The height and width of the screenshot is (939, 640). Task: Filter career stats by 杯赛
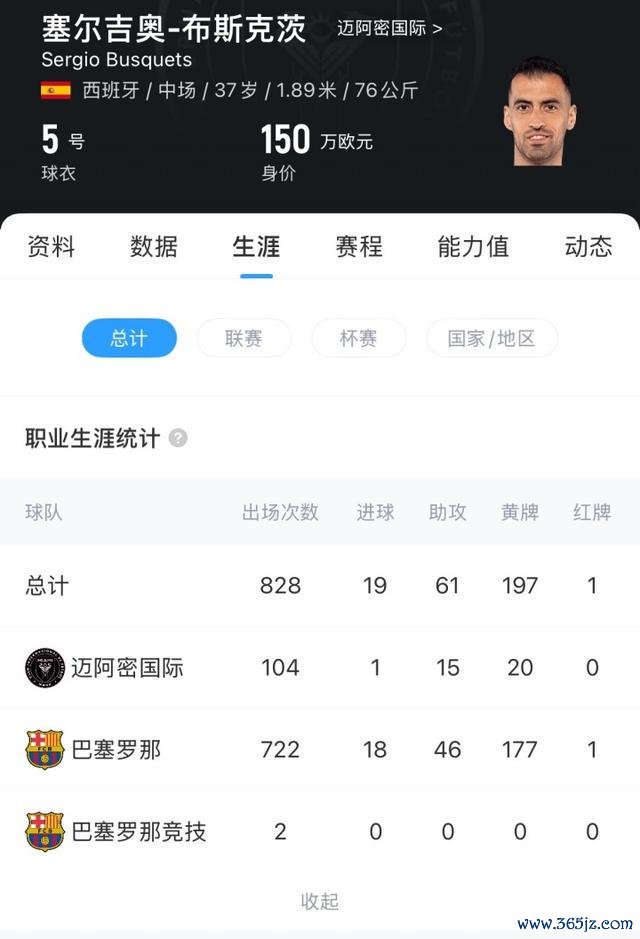tap(358, 338)
